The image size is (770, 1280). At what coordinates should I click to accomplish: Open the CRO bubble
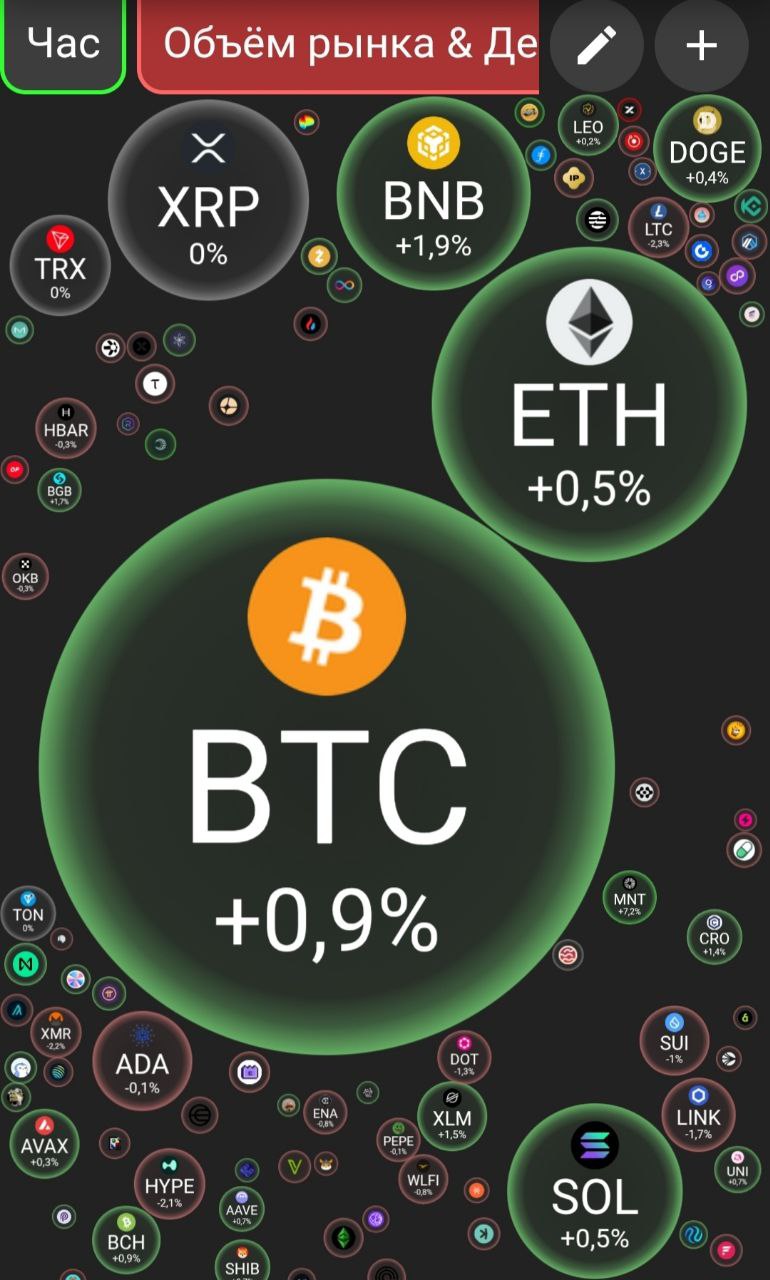click(714, 937)
